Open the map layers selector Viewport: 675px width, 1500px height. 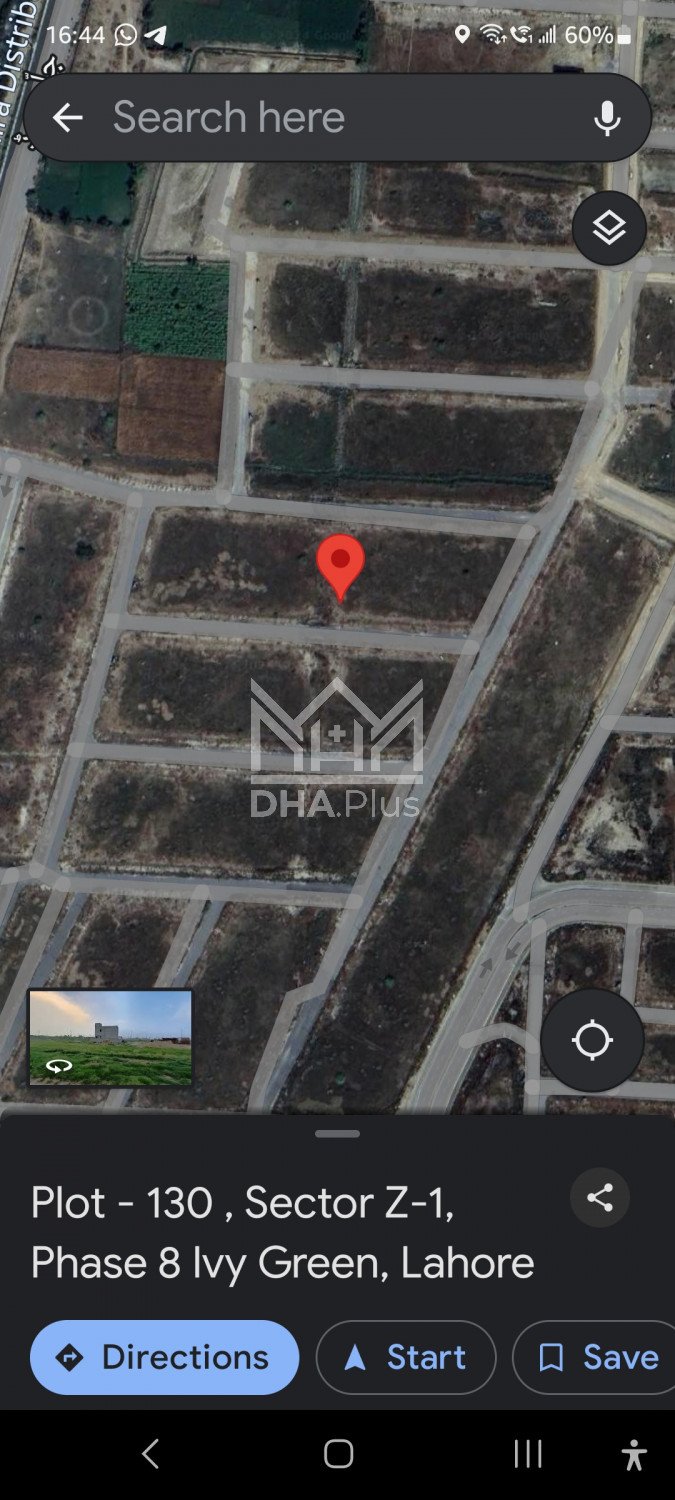point(608,229)
